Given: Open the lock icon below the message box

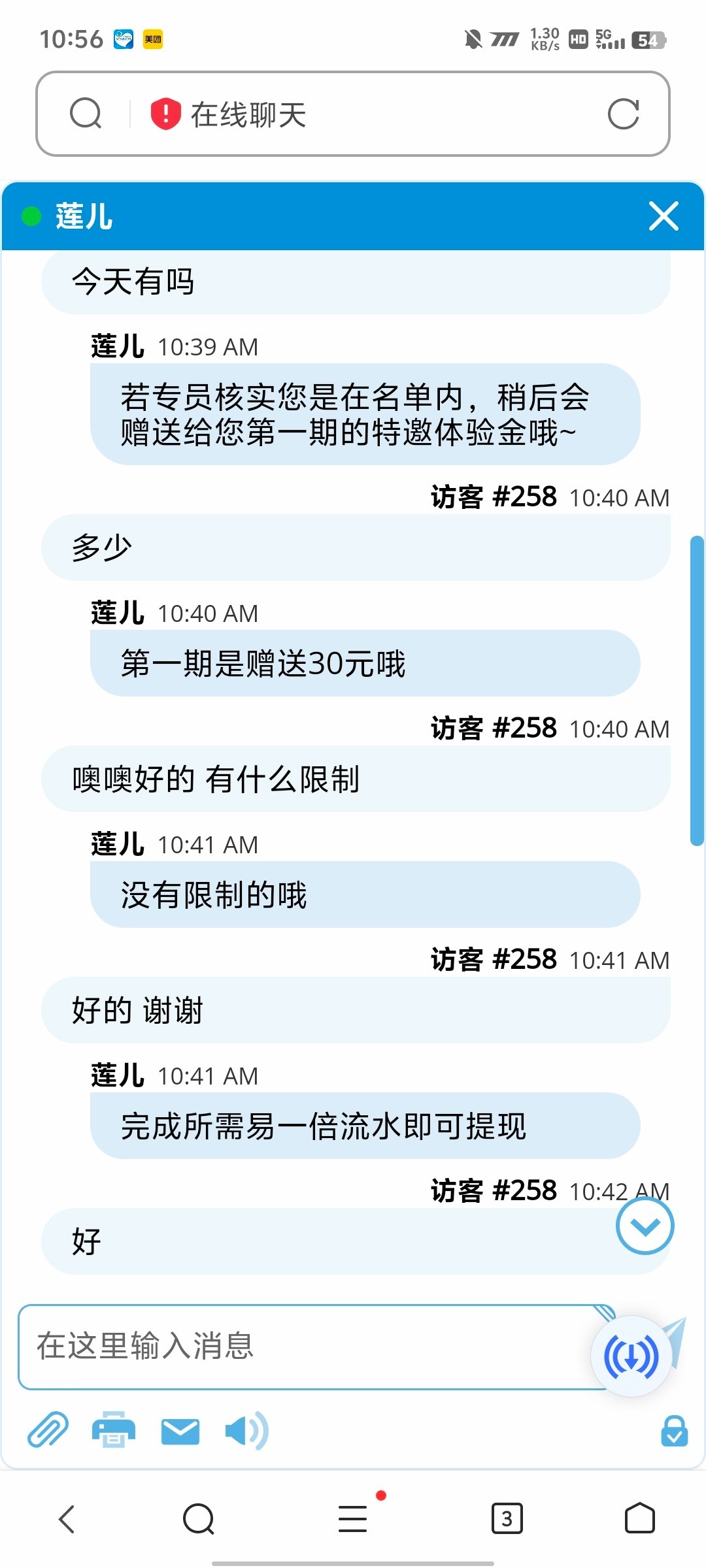Looking at the screenshot, I should click(674, 1431).
